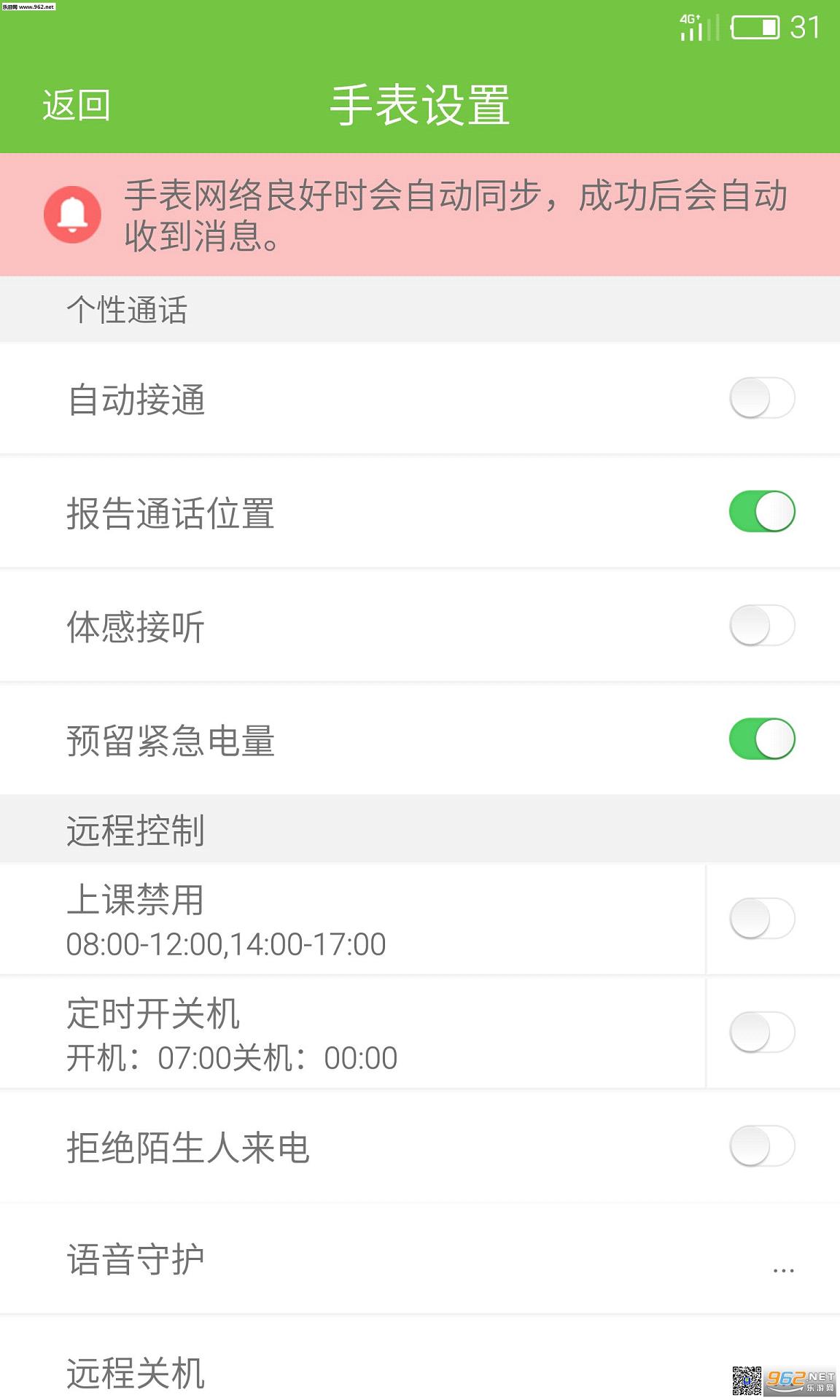Screen dimensions: 840x1400
Task: Enable the 定时开关机 switch
Action: point(761,1032)
